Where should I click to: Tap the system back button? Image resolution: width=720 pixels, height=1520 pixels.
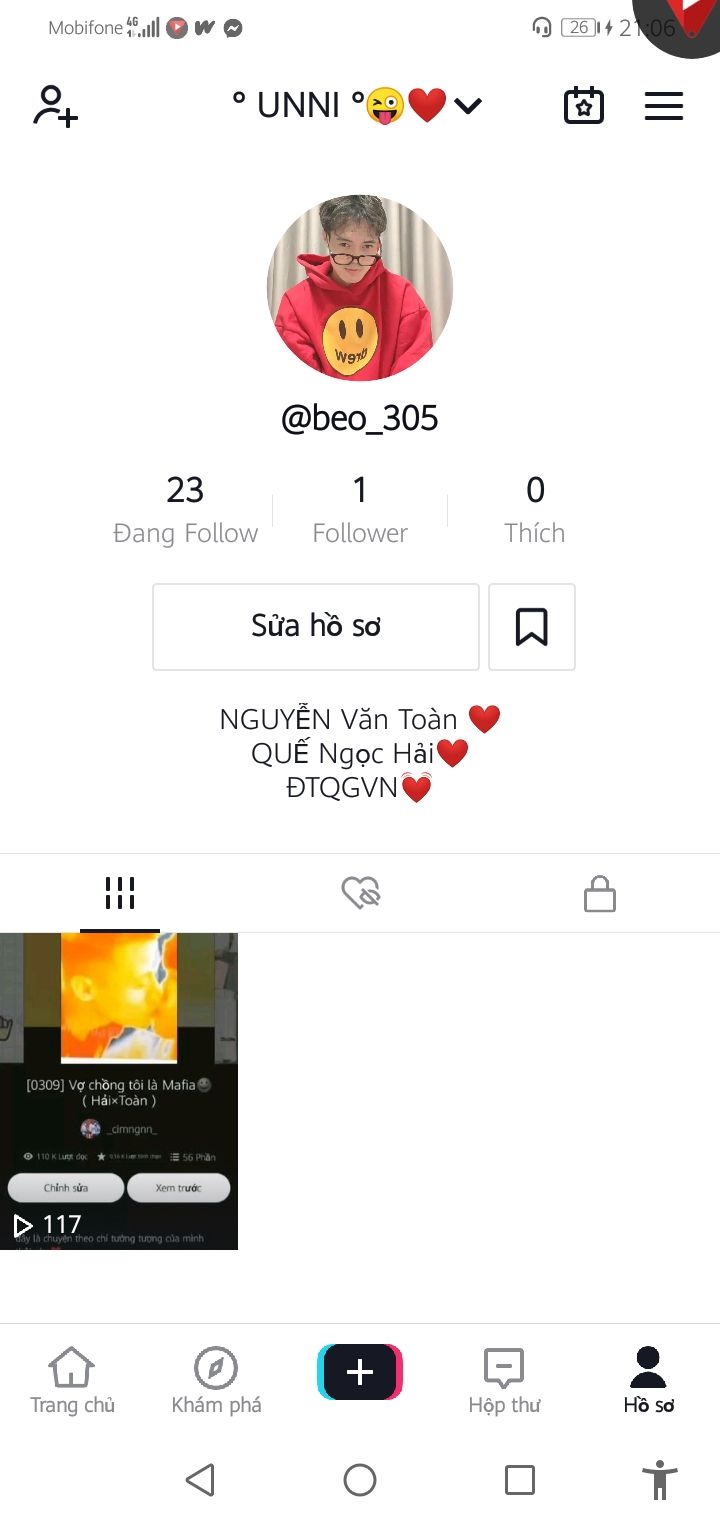pos(200,1480)
